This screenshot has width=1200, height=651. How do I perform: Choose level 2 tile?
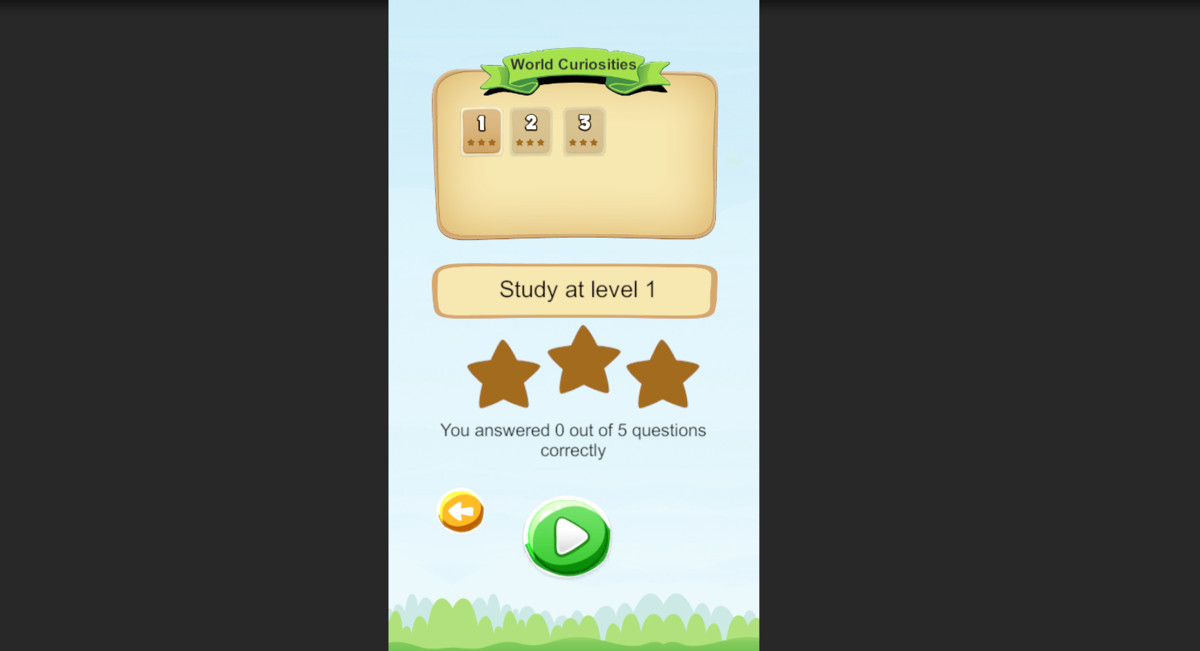tap(531, 131)
